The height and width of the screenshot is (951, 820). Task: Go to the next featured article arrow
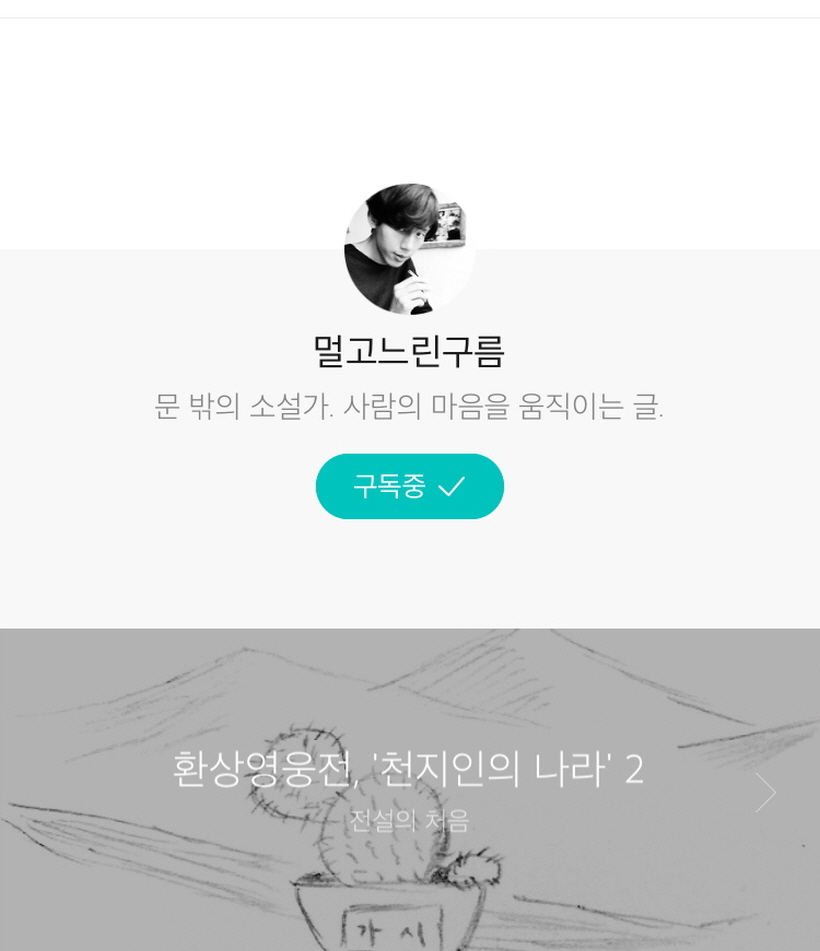(765, 792)
